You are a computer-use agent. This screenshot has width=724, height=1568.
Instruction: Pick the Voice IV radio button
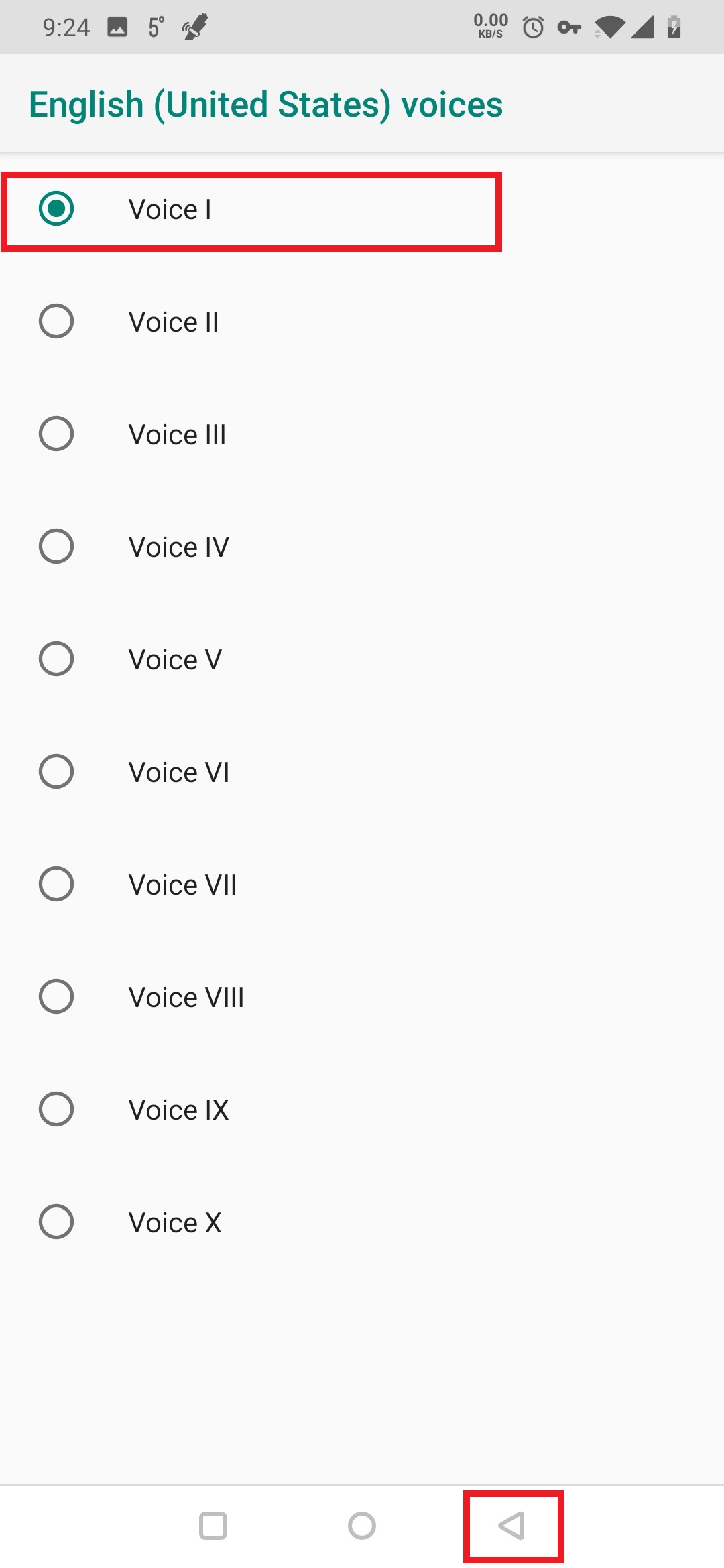click(56, 546)
